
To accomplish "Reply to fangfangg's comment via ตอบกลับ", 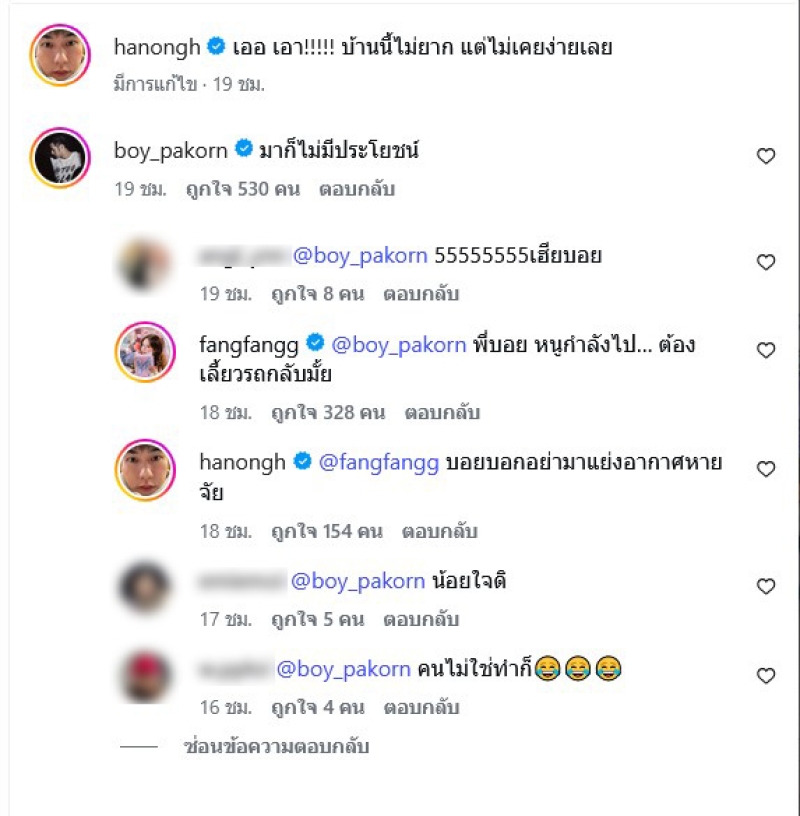I will click(x=442, y=412).
